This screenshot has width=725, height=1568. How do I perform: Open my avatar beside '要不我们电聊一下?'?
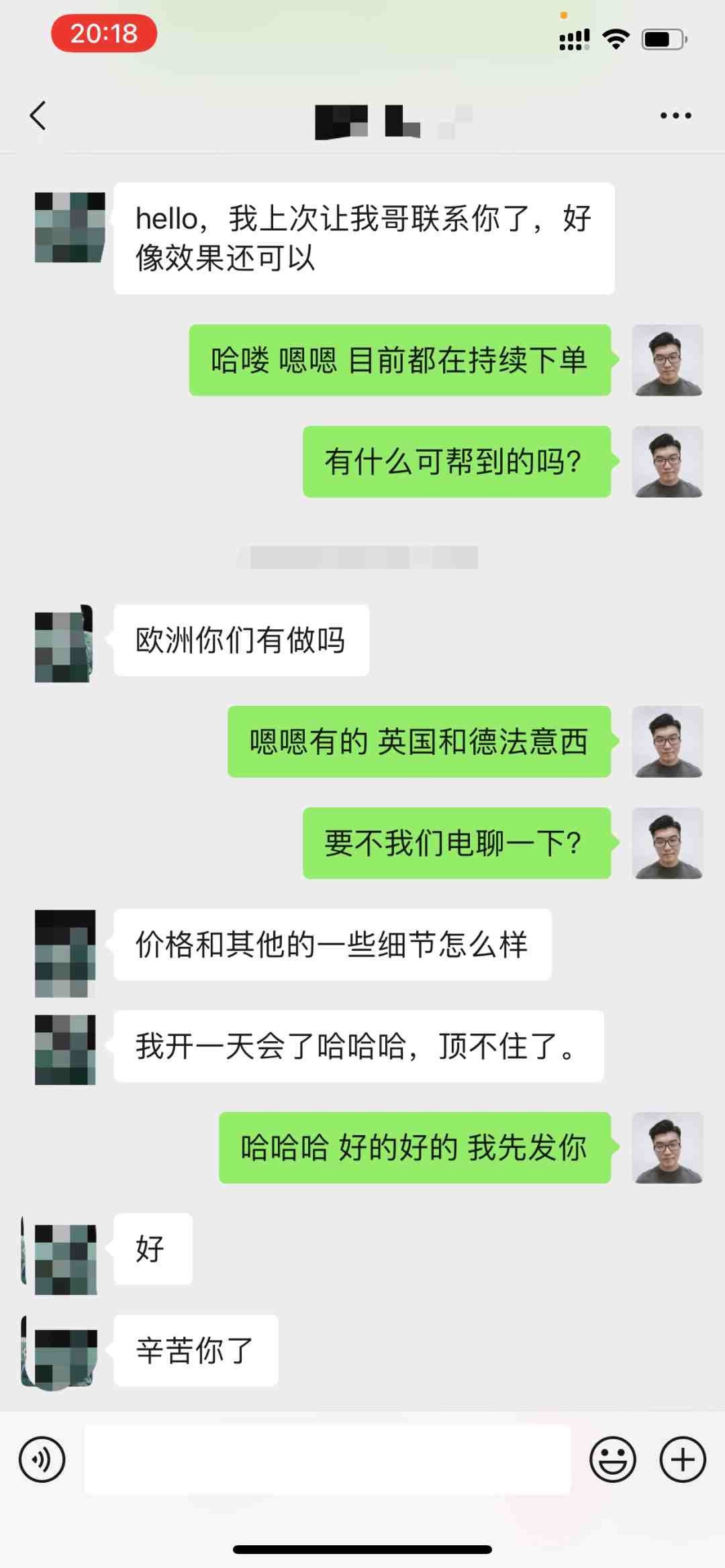(667, 843)
